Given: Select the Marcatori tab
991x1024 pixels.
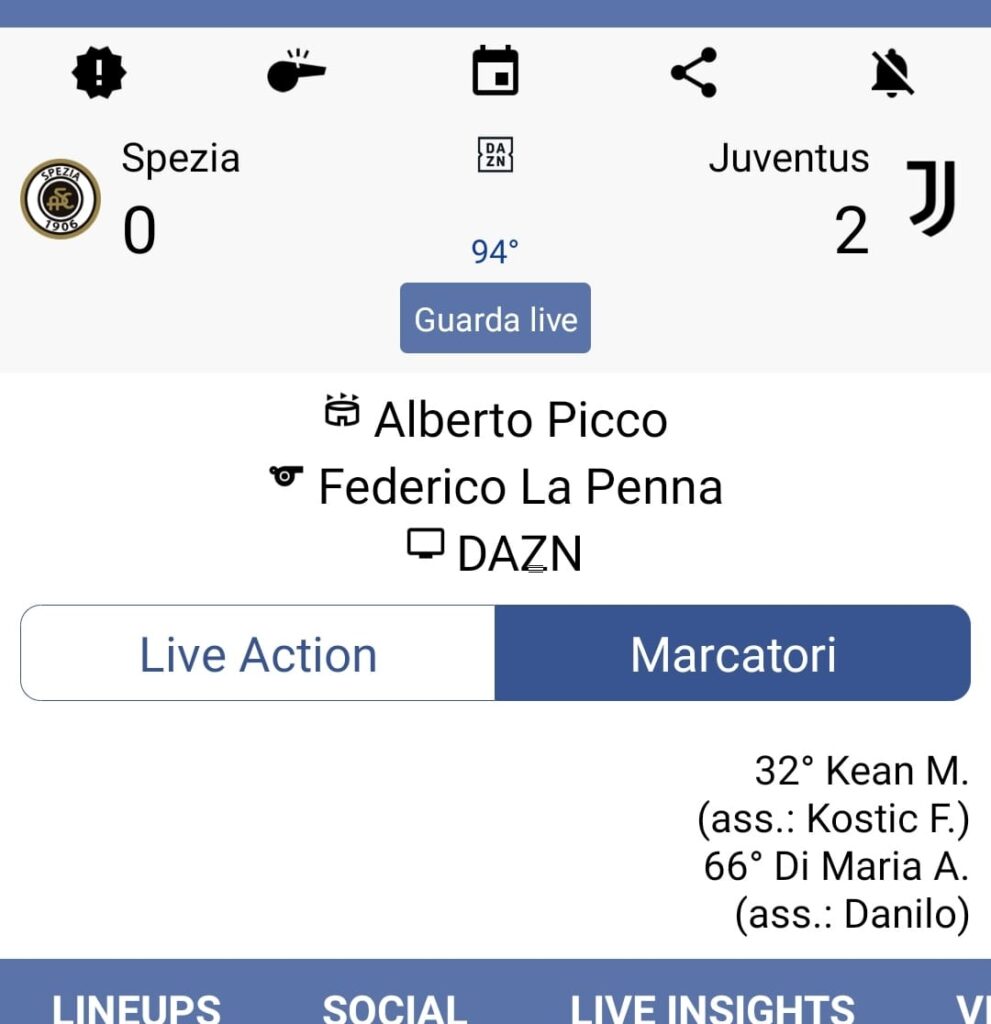Looking at the screenshot, I should point(732,654).
